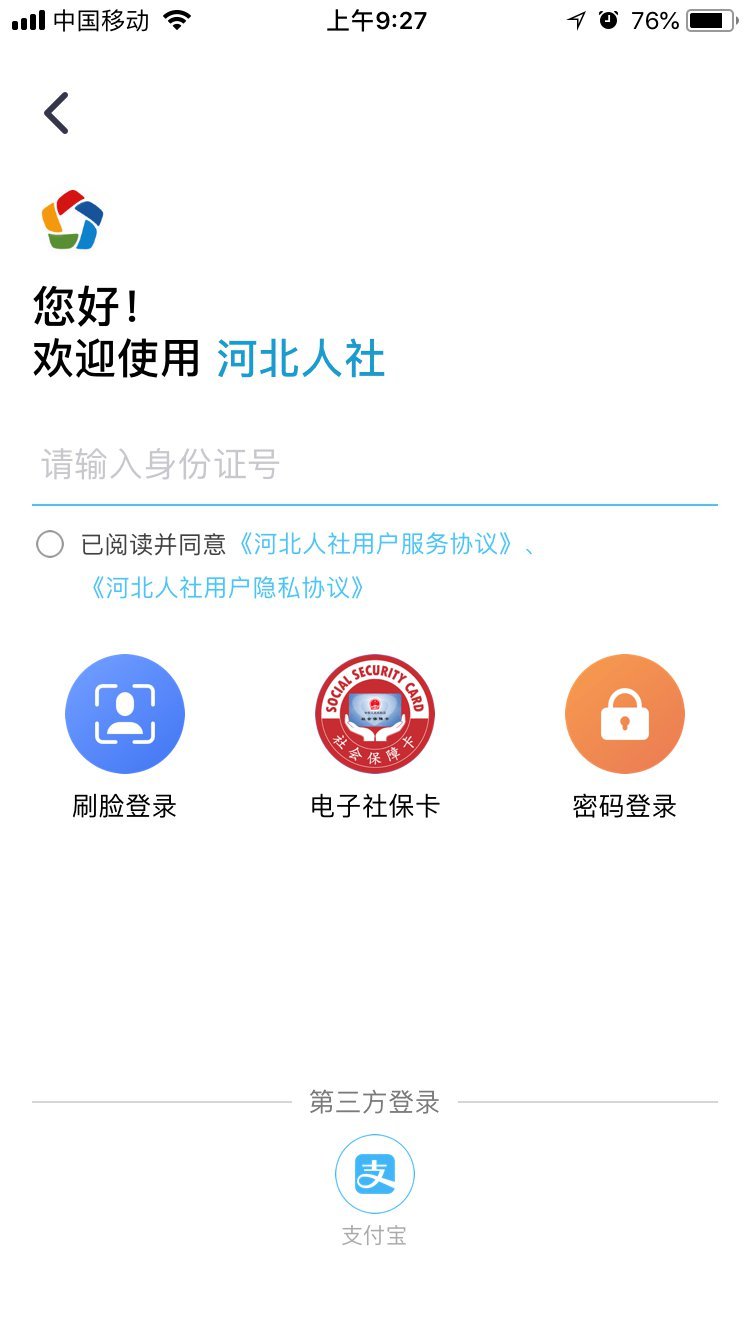This screenshot has width=750, height=1334.
Task: Go back using the top-left arrow
Action: (x=56, y=113)
